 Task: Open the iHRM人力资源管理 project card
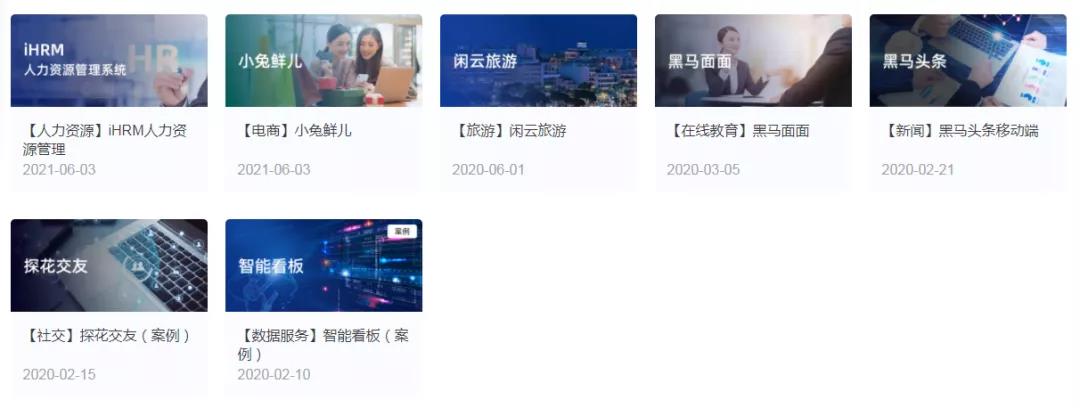tap(109, 61)
